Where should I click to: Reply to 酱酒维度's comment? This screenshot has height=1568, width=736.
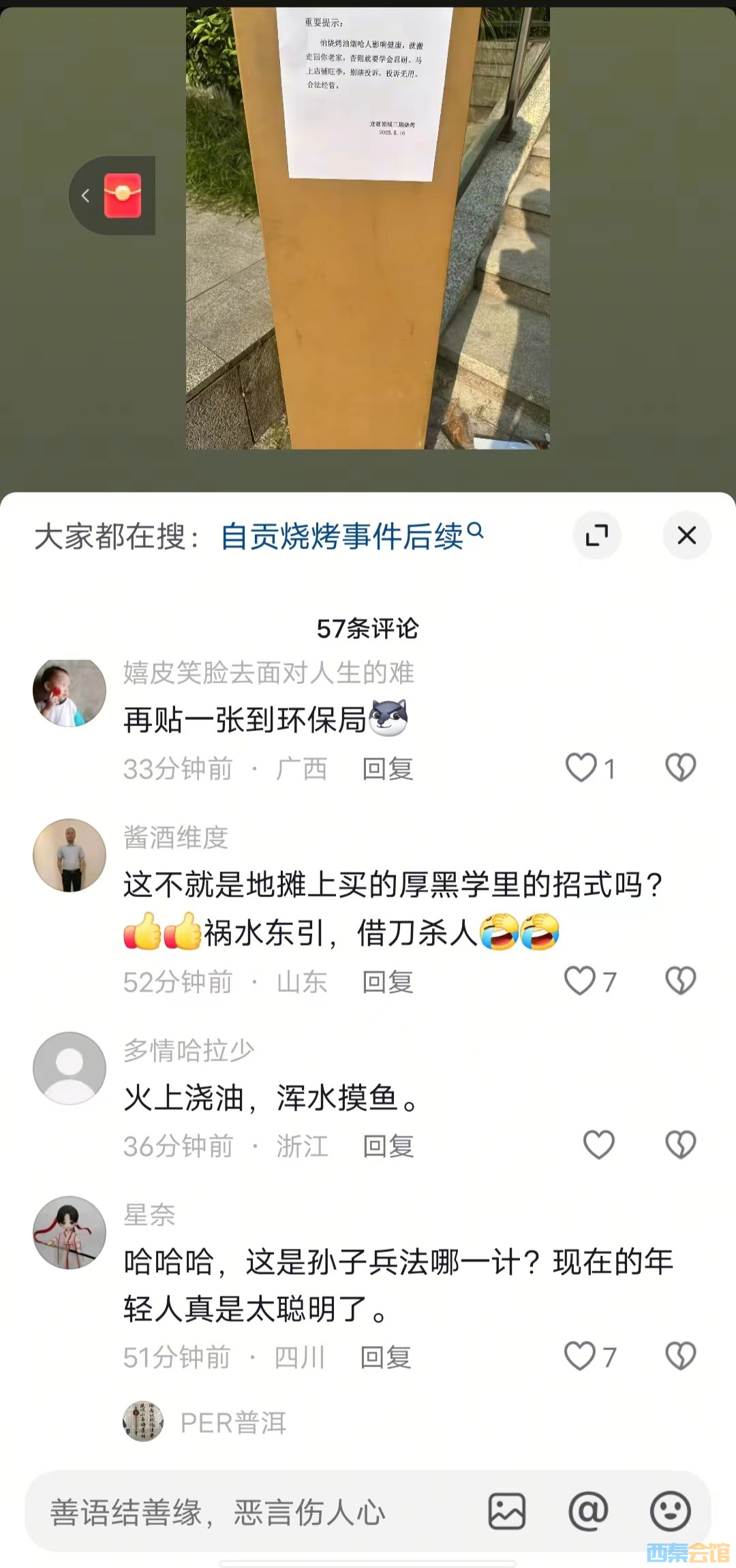[x=387, y=982]
